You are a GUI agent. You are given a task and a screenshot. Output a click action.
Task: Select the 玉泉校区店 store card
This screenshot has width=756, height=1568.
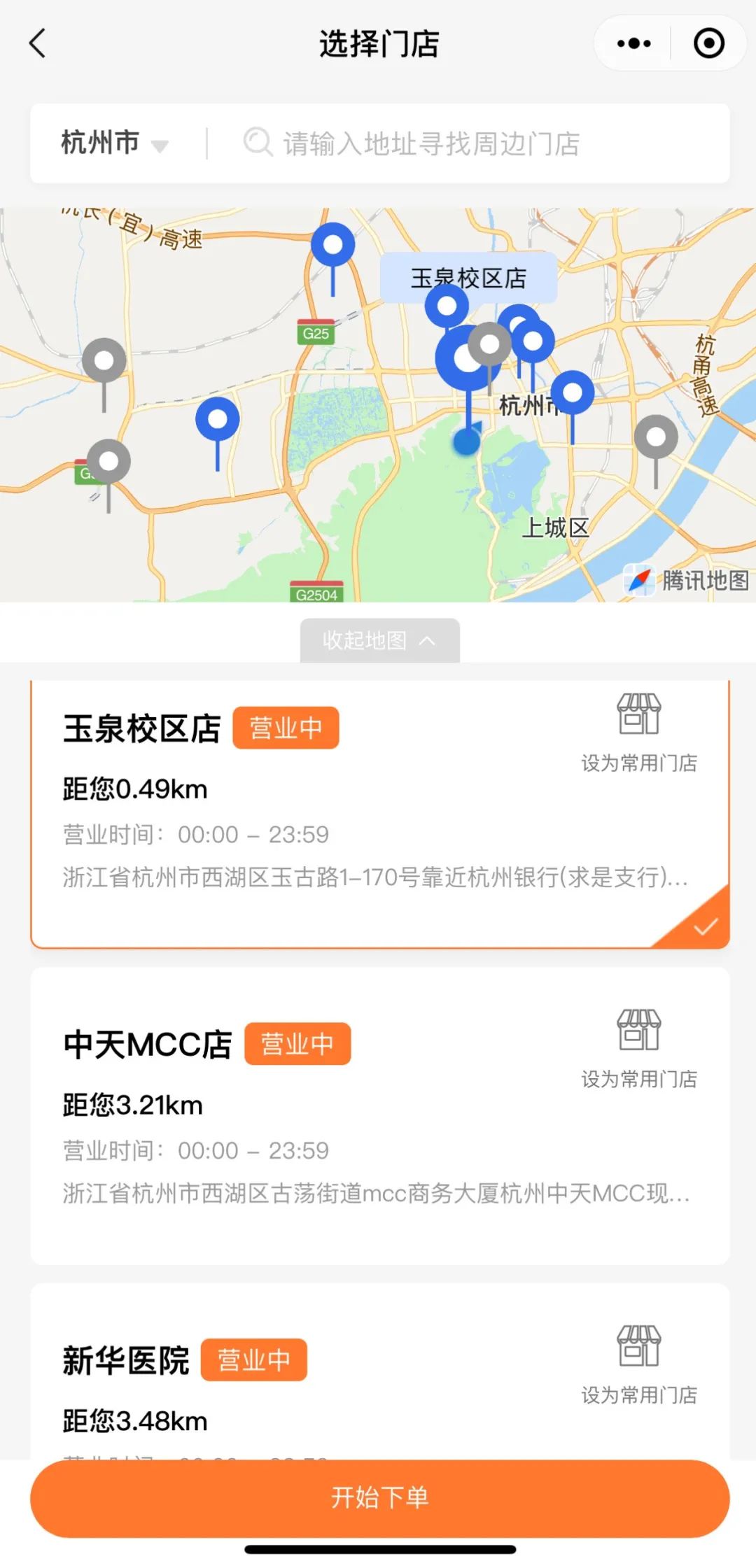tap(380, 814)
